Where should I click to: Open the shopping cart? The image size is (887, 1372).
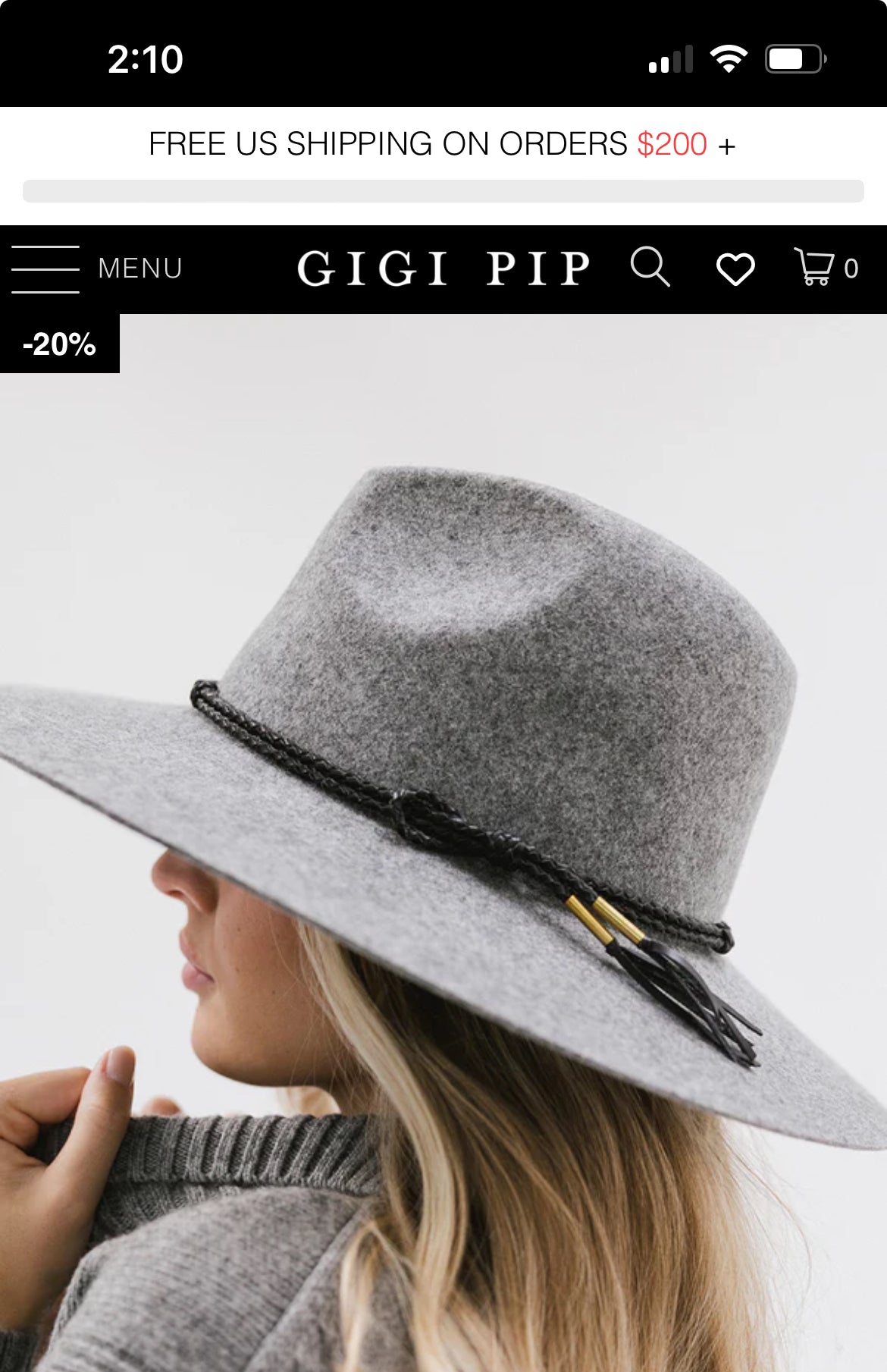(x=823, y=267)
